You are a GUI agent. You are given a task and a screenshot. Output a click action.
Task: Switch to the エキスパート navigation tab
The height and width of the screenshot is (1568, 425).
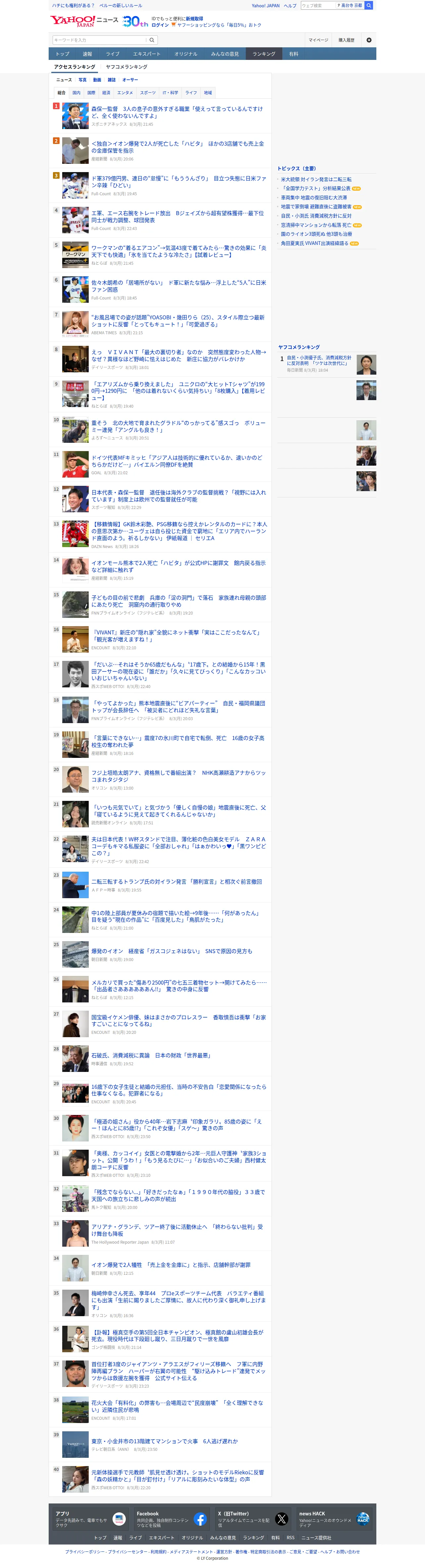click(147, 54)
